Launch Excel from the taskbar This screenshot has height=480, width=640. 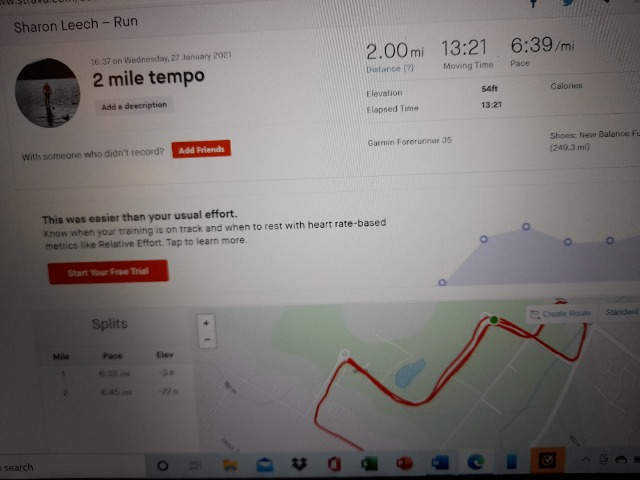(369, 464)
